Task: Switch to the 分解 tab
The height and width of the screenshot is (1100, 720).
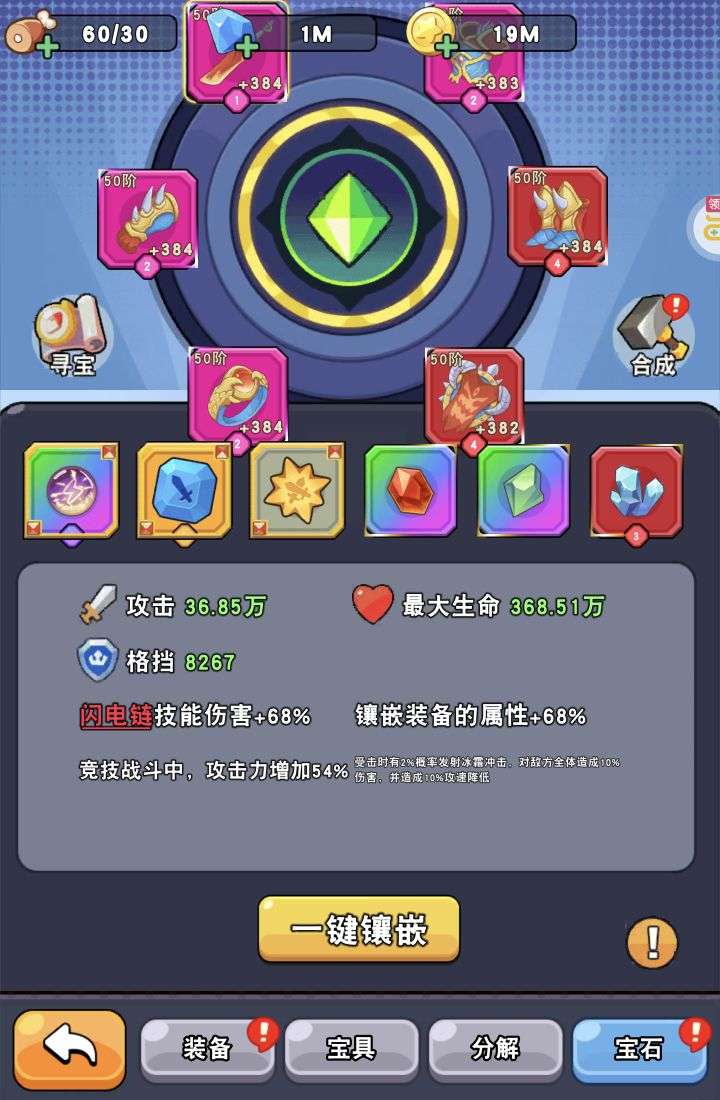Action: pos(495,1049)
